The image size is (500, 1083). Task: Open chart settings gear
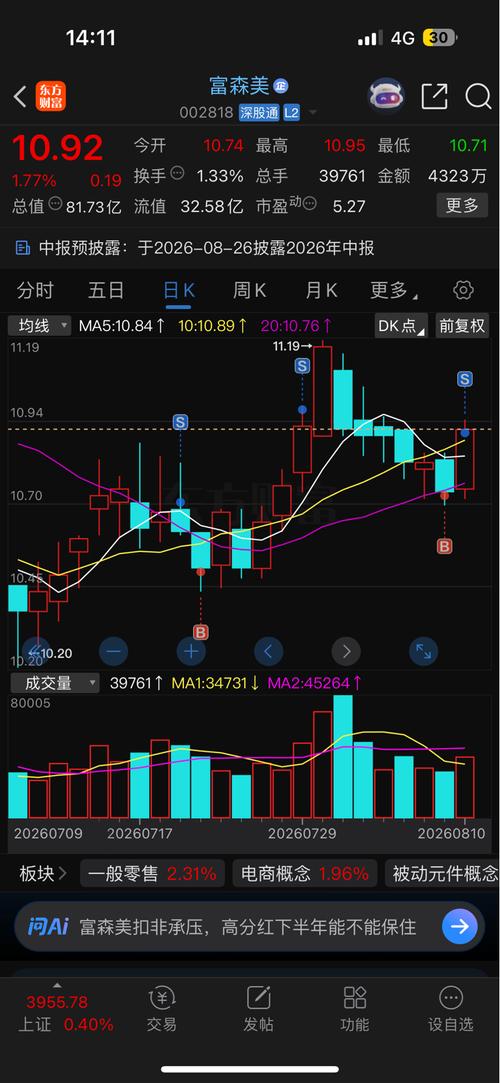[463, 290]
